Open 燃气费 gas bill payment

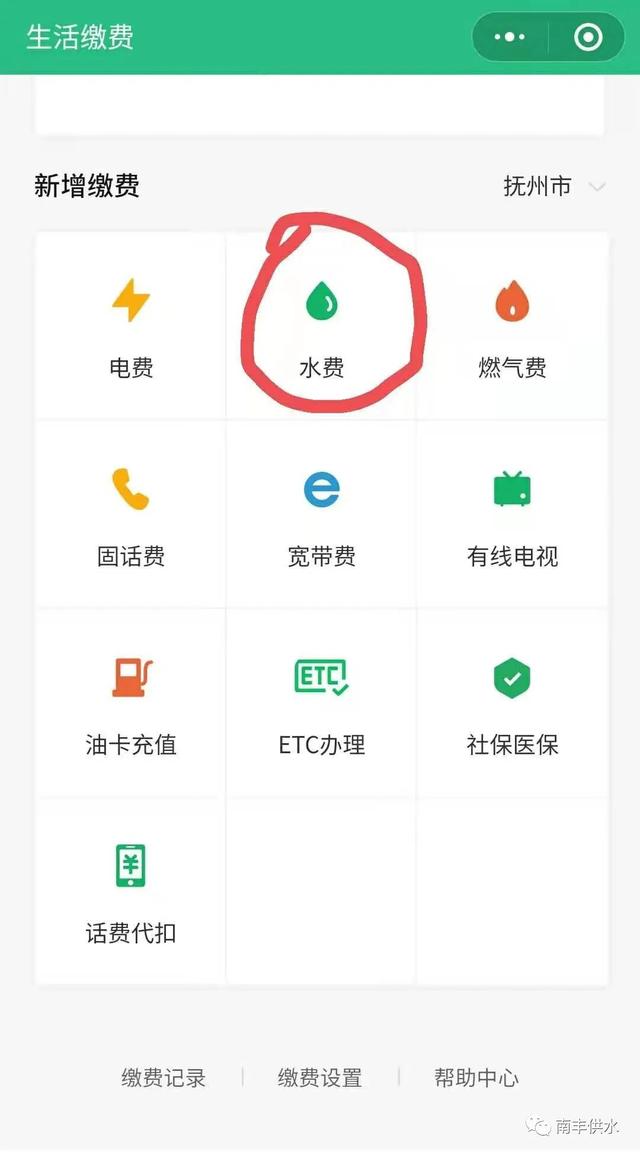(x=512, y=326)
